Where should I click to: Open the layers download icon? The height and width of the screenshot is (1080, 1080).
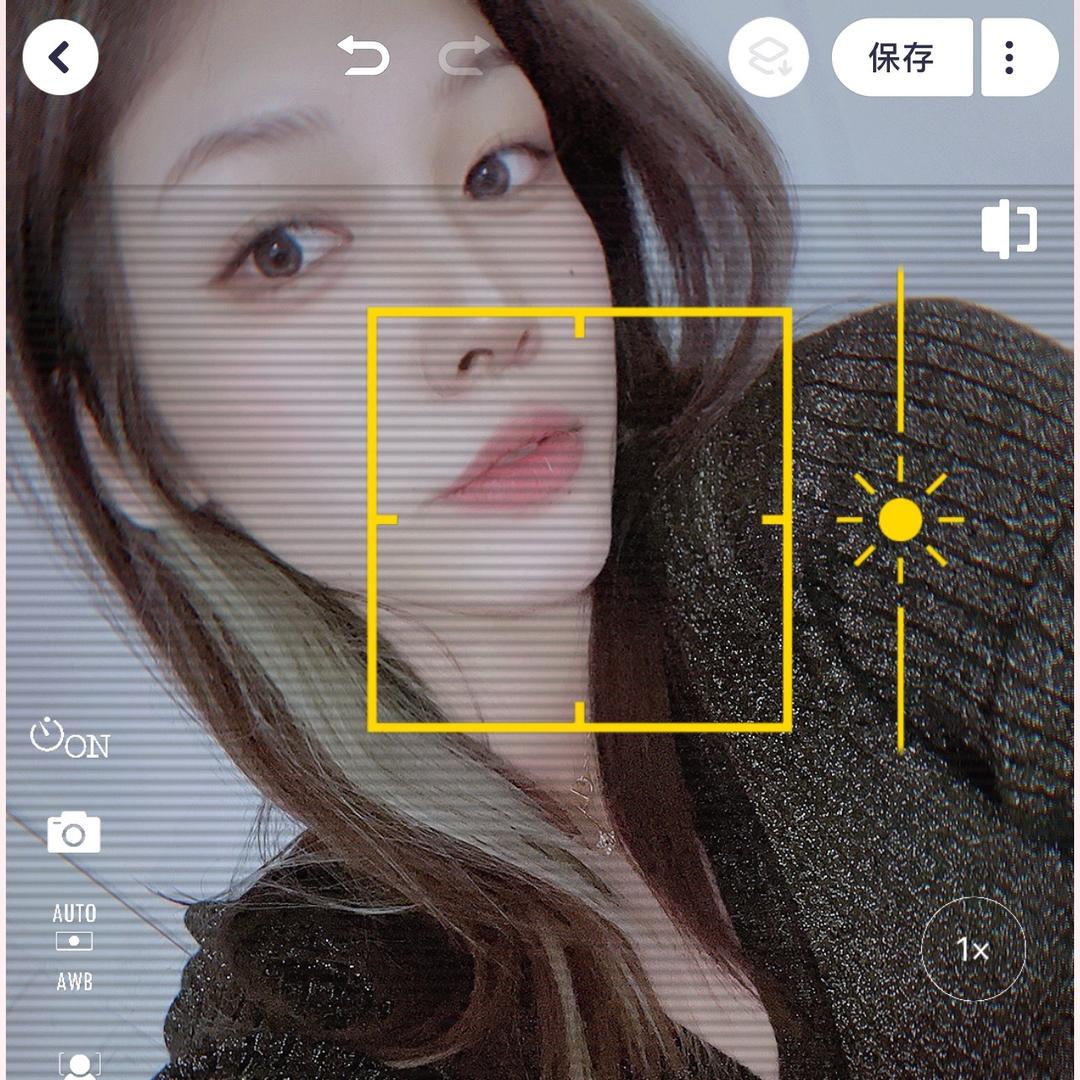(768, 58)
